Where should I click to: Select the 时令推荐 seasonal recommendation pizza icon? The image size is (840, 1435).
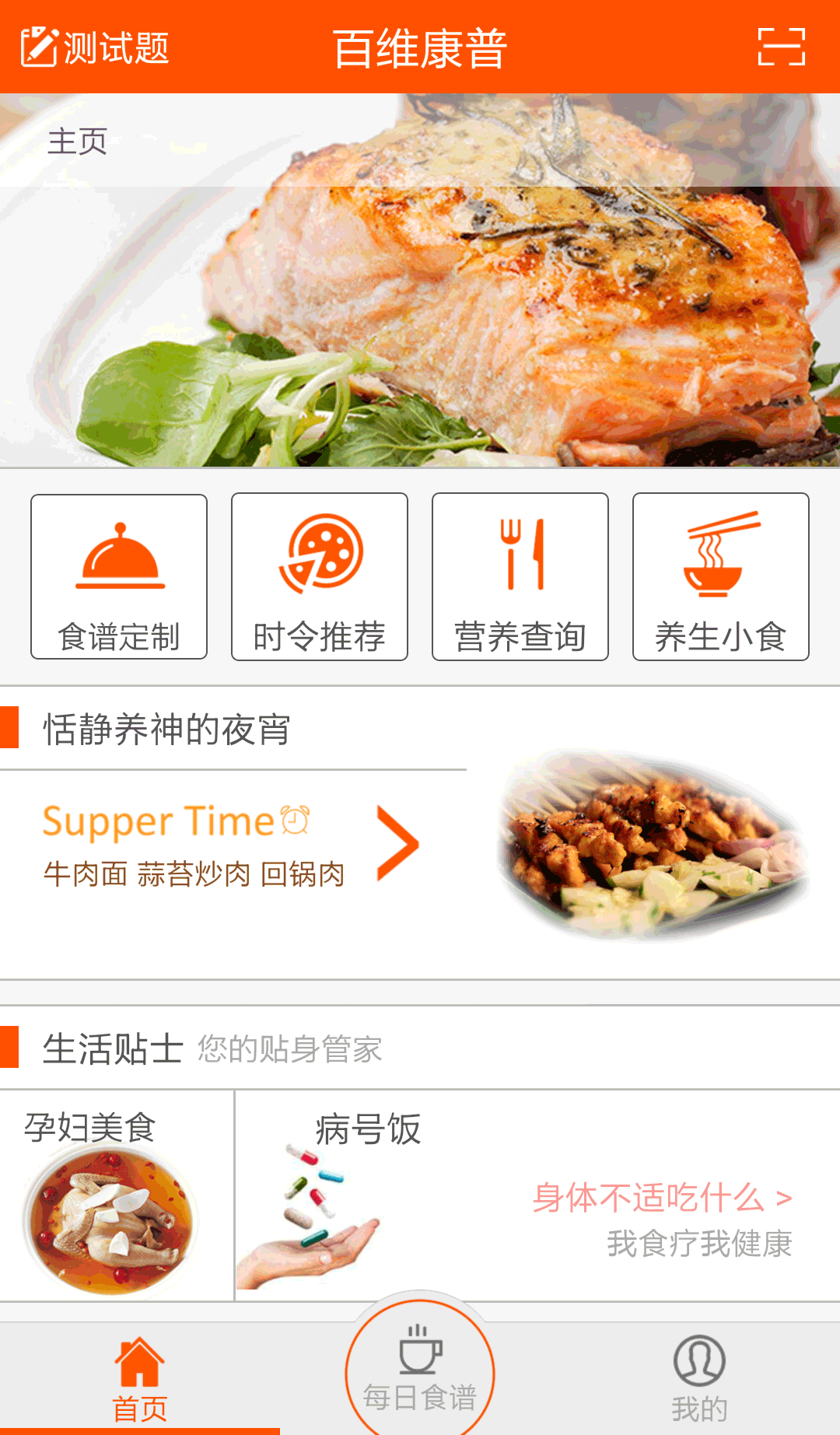coord(319,554)
